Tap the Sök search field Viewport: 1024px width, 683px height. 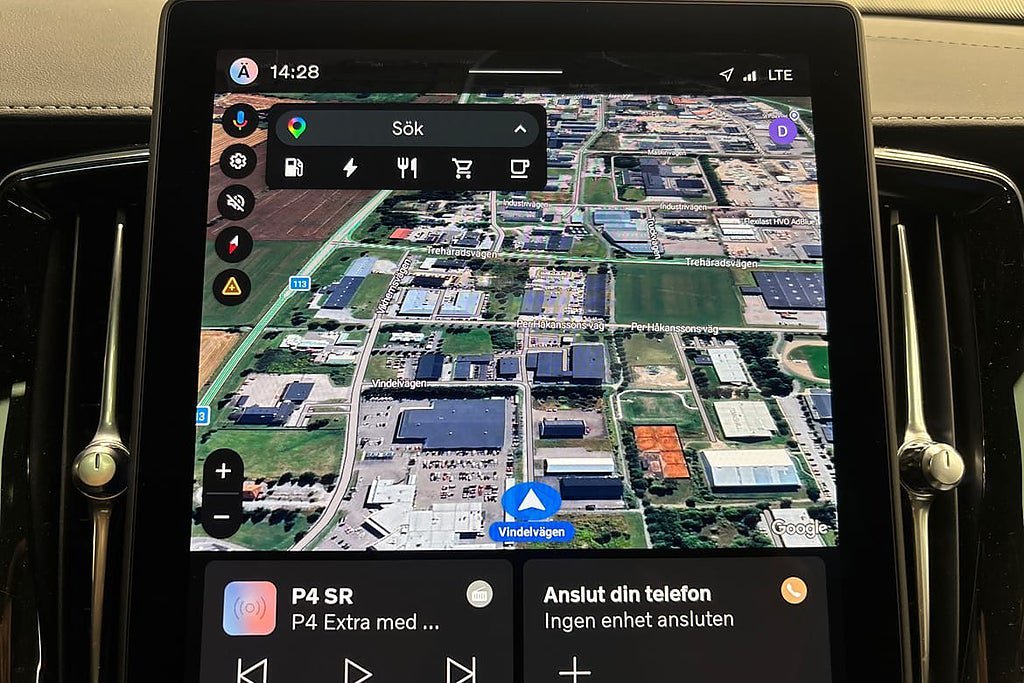tap(406, 129)
